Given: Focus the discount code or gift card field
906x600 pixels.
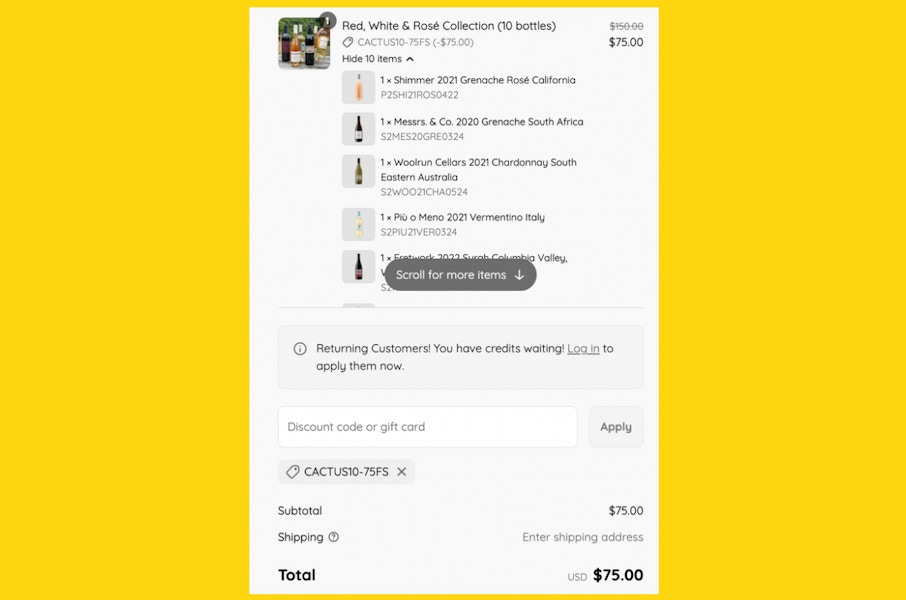Looking at the screenshot, I should click(427, 427).
